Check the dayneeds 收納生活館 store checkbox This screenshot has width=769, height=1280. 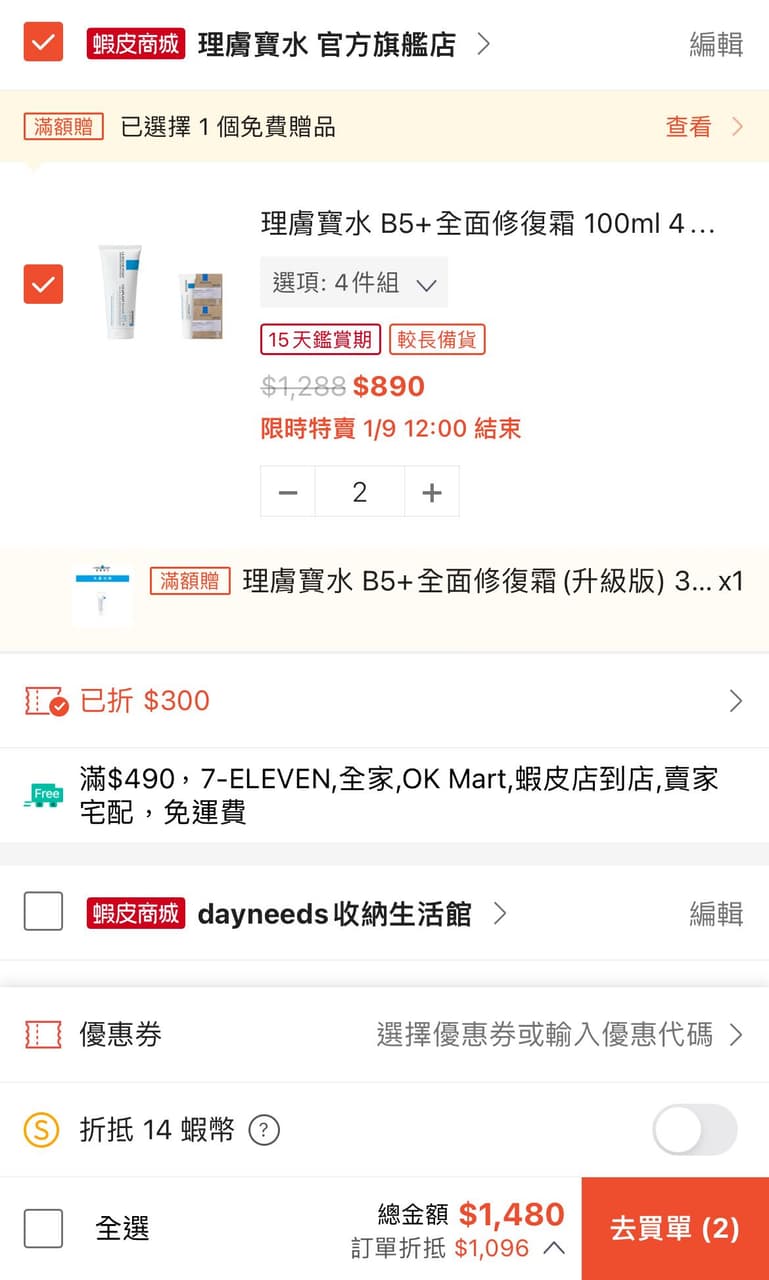pos(43,913)
